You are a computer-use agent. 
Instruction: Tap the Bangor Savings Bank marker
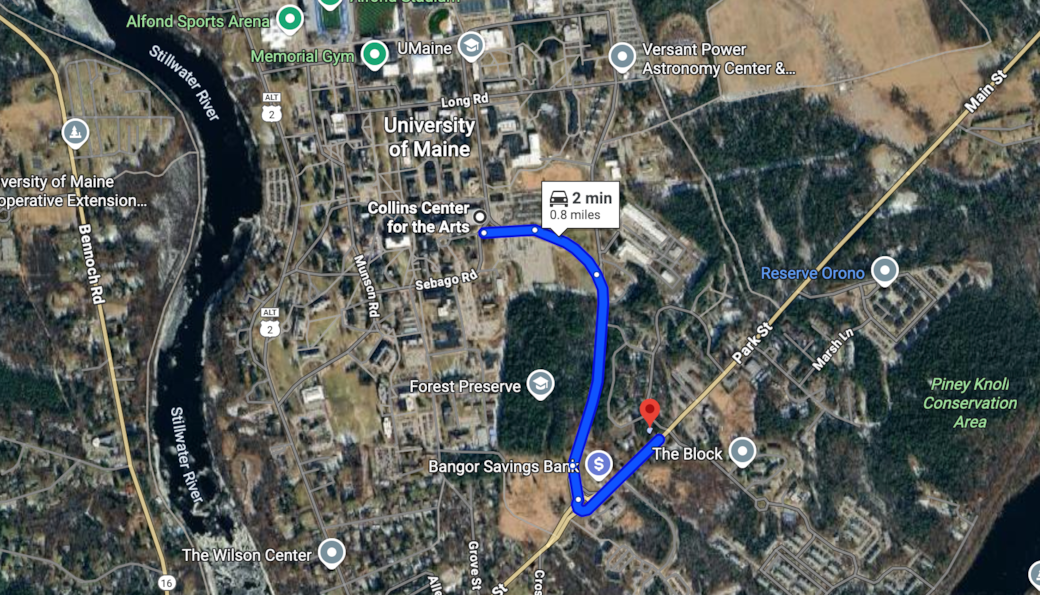[x=598, y=464]
